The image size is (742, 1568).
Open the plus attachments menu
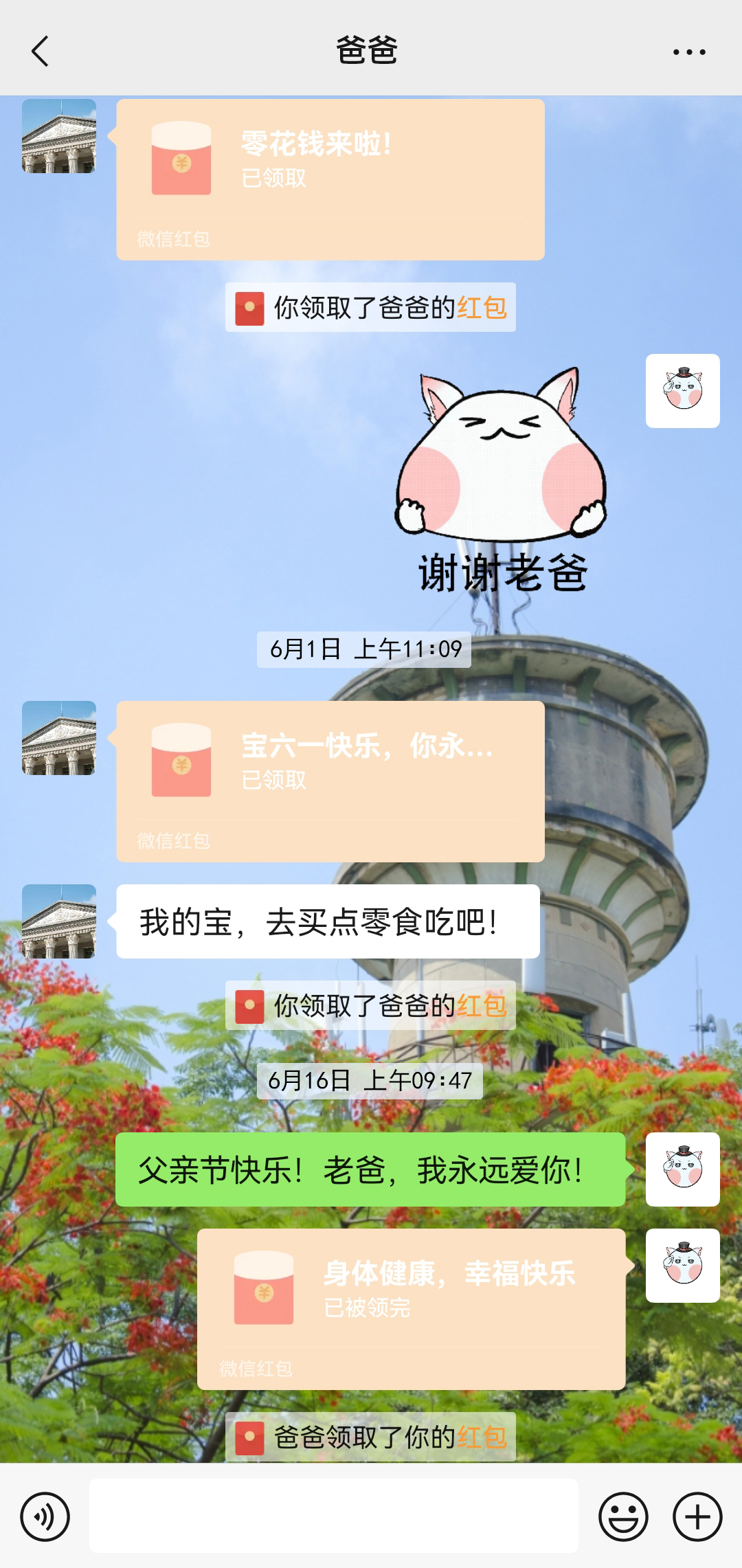click(x=697, y=1516)
